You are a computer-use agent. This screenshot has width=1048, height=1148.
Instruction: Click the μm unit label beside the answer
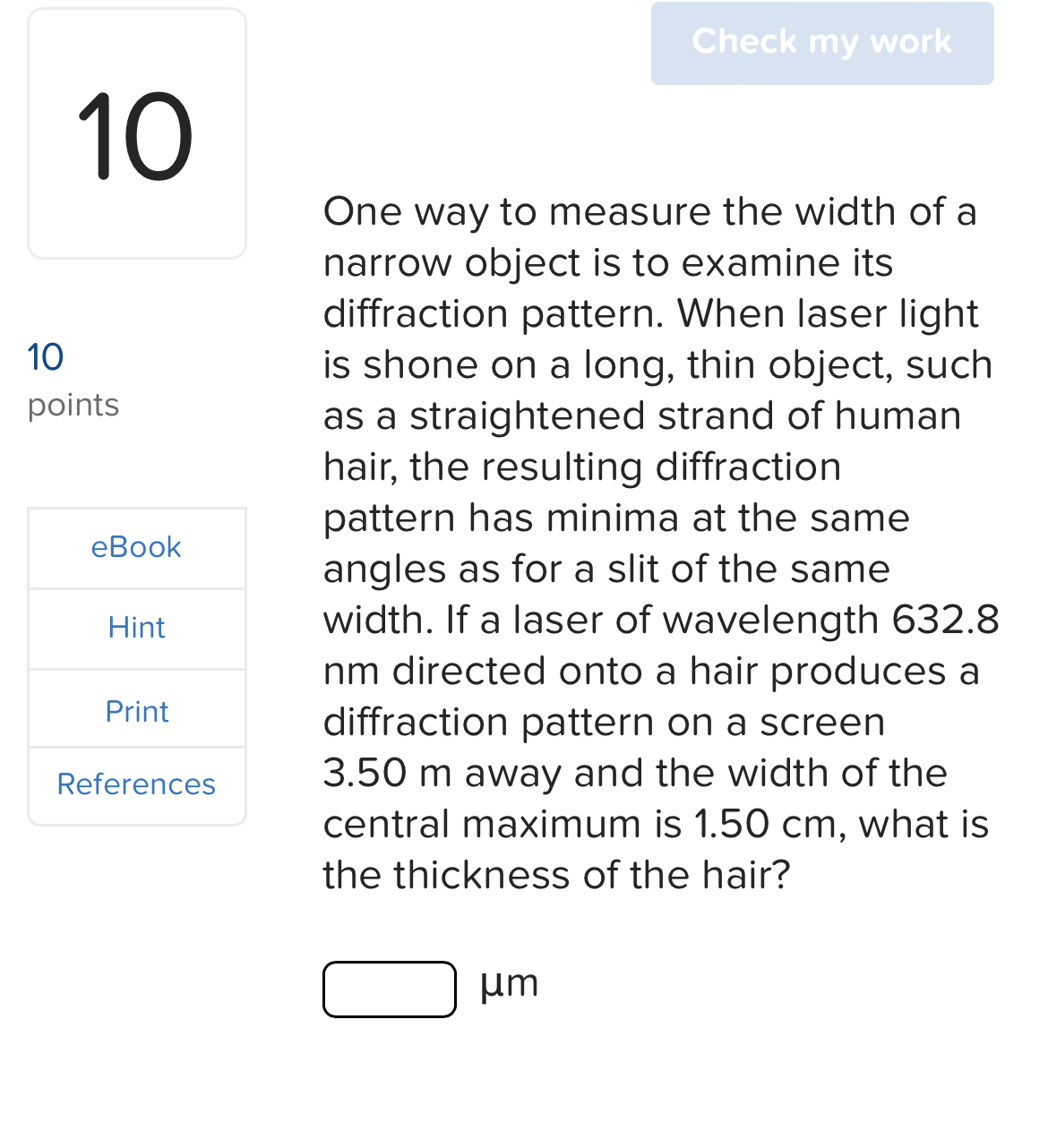[x=507, y=983]
